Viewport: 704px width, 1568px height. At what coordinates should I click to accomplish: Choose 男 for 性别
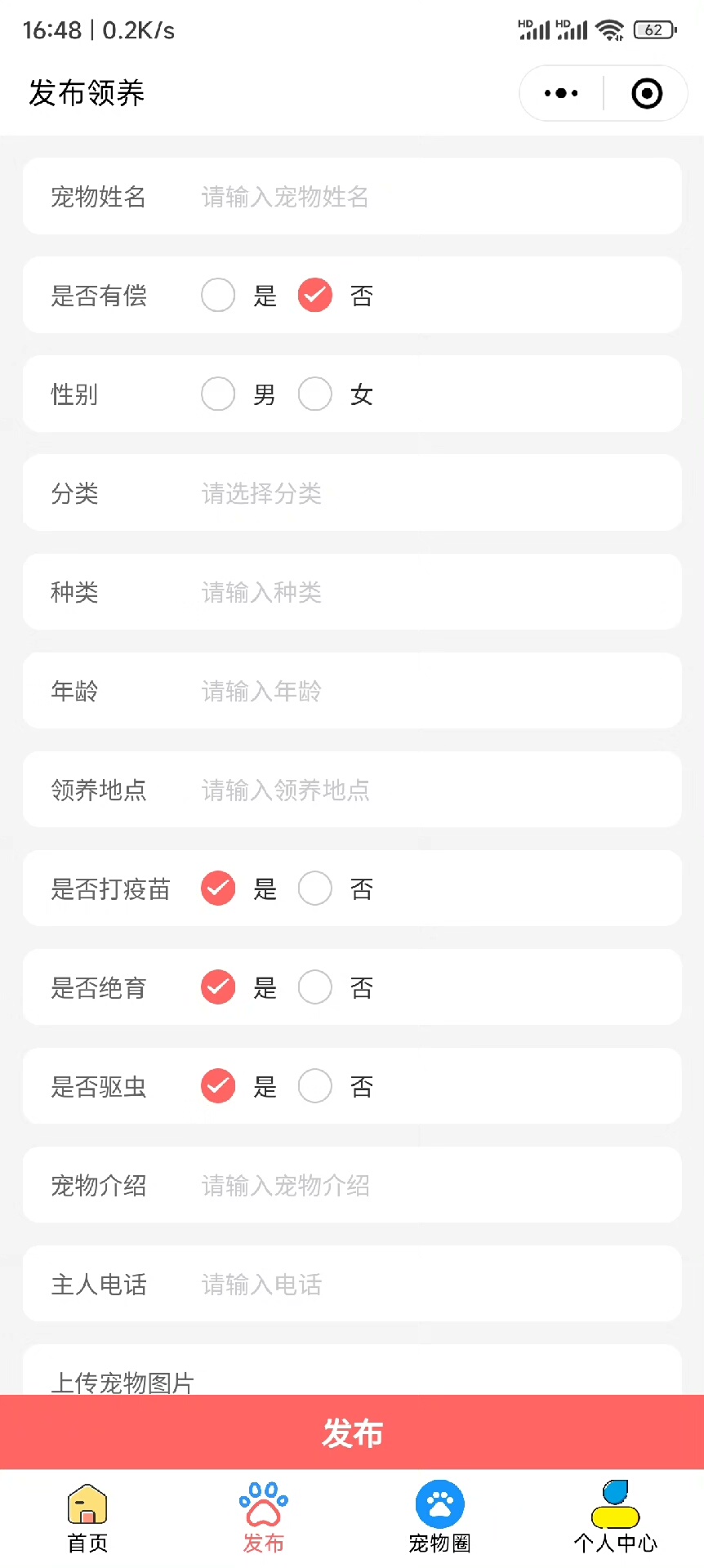pos(218,394)
